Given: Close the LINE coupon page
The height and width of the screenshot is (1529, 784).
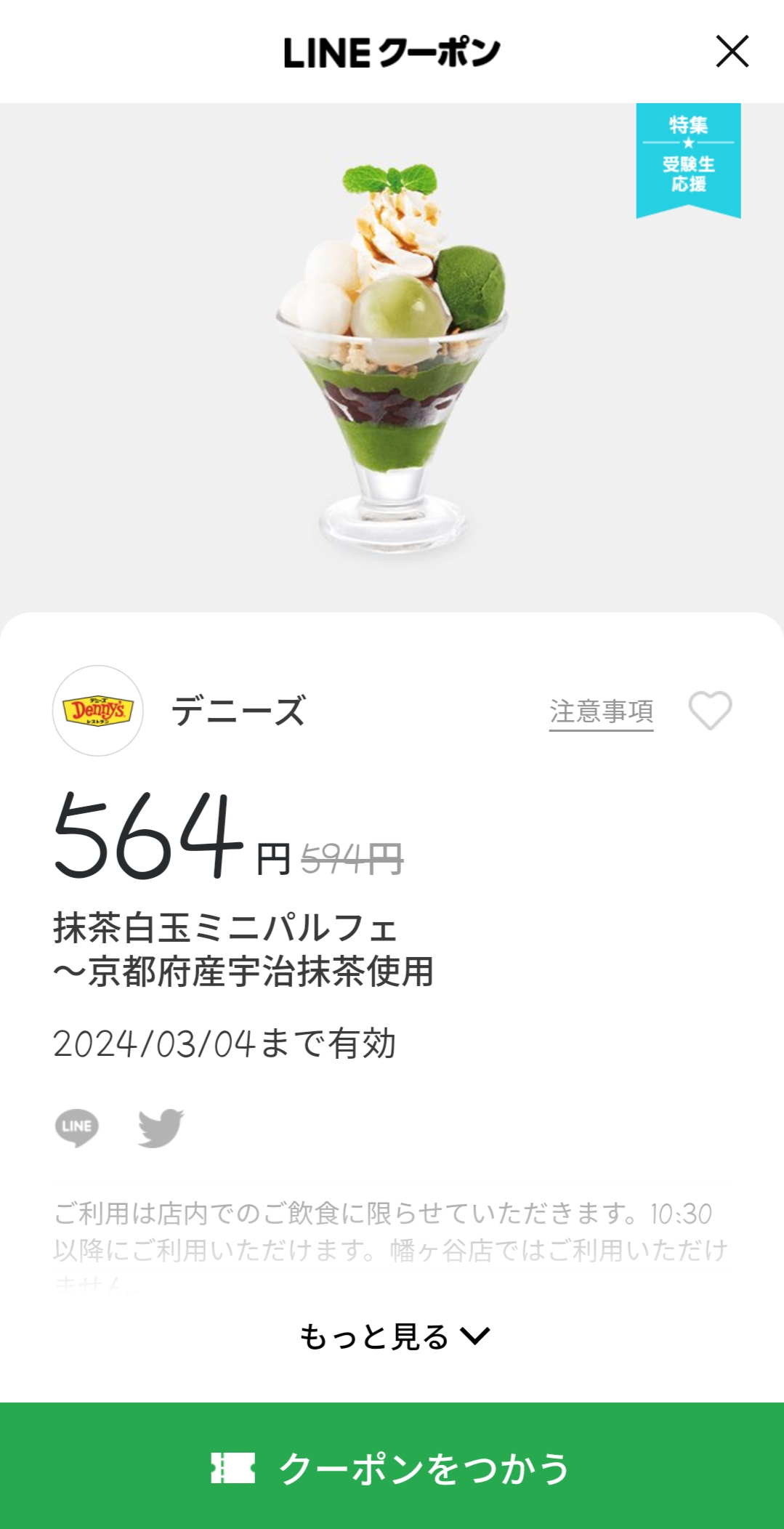Looking at the screenshot, I should point(732,52).
